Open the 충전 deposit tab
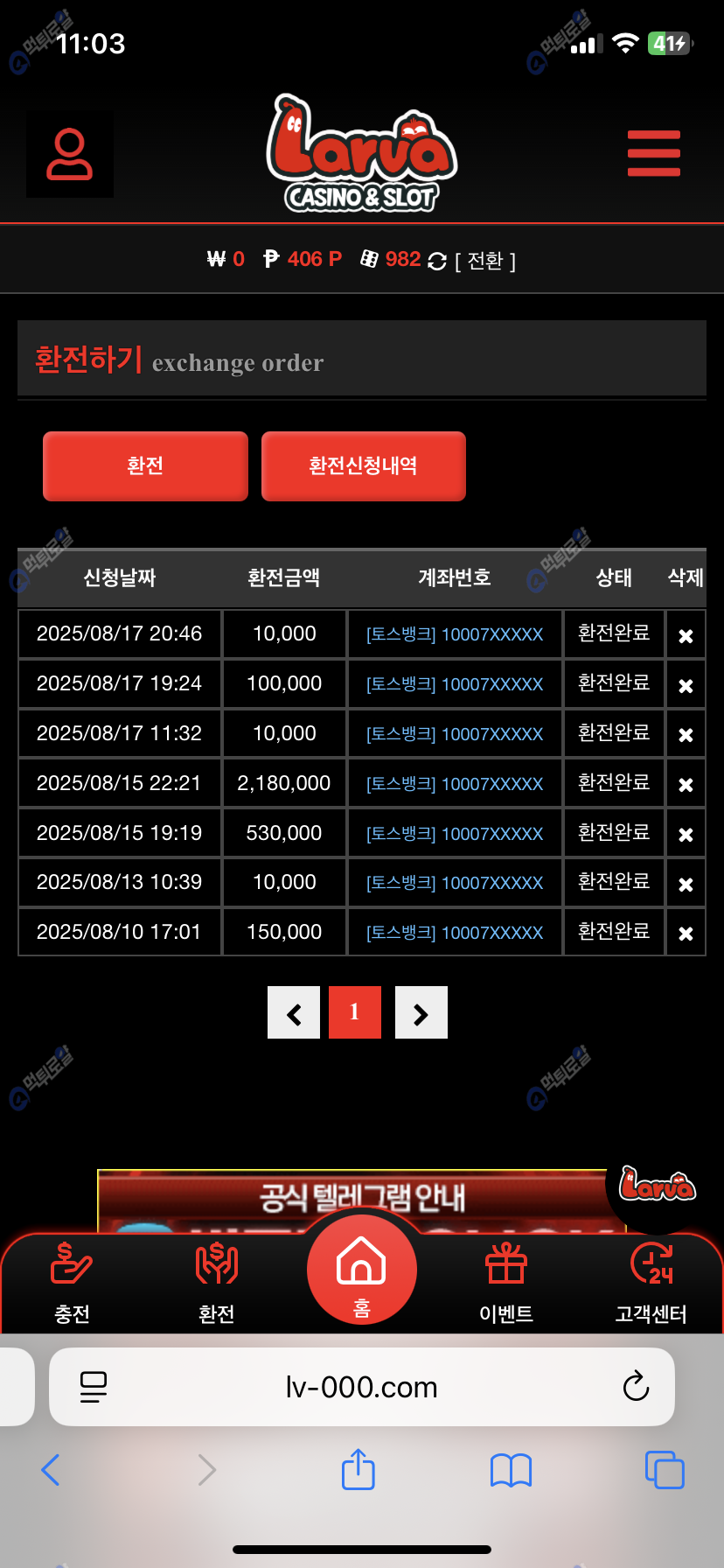 click(x=72, y=1282)
